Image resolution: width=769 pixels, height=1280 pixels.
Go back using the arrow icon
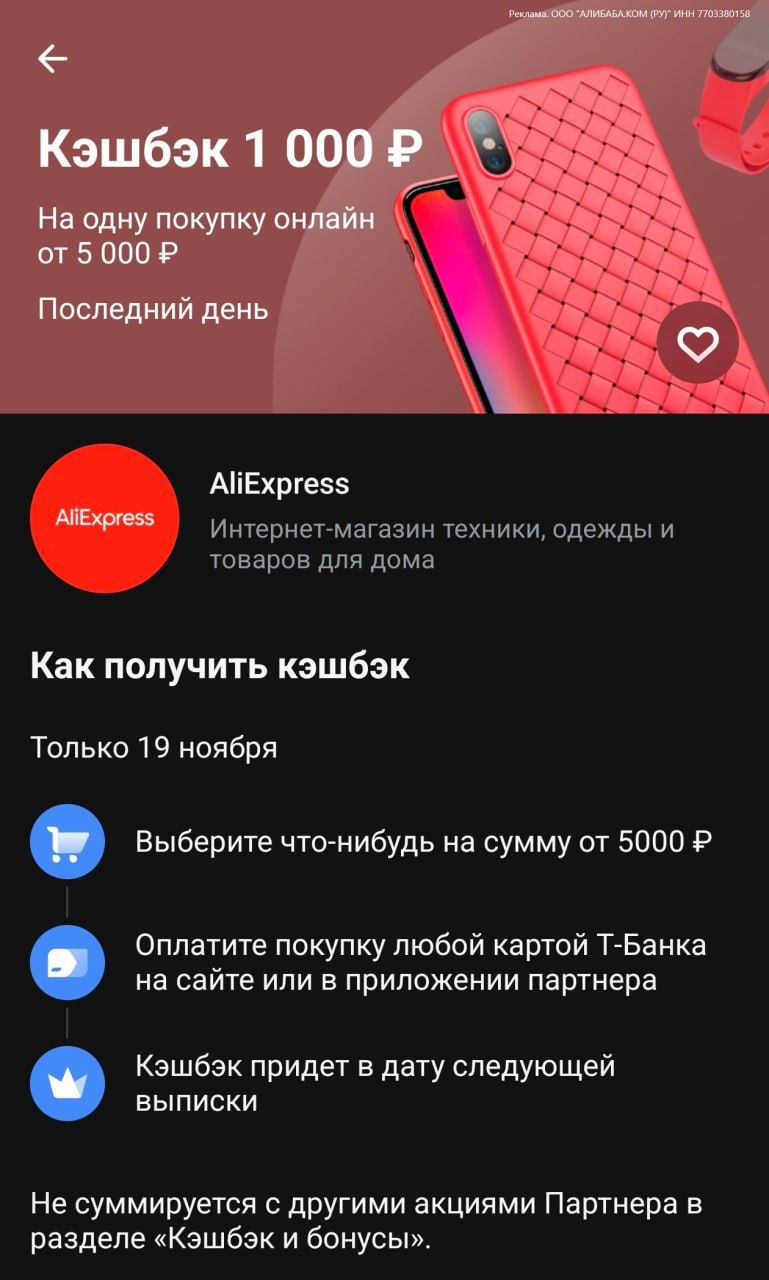(53, 60)
